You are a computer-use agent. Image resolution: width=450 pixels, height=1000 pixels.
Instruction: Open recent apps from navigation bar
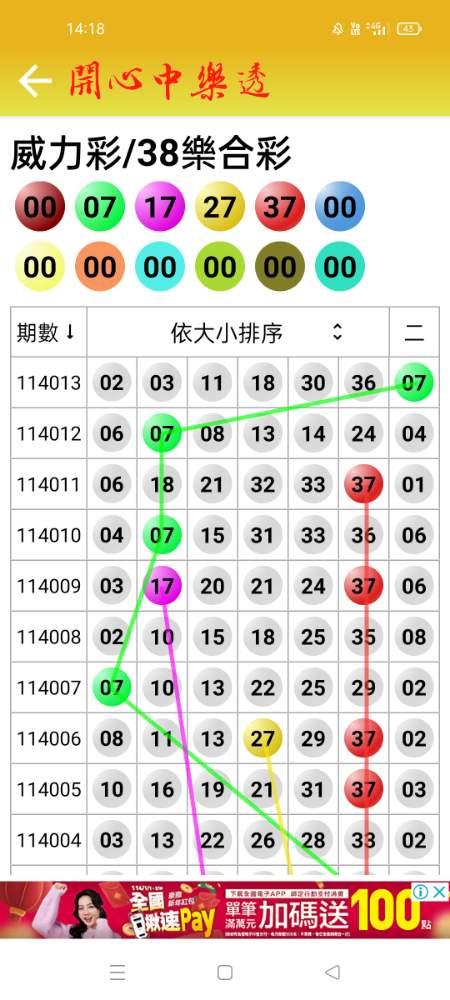[x=118, y=972]
